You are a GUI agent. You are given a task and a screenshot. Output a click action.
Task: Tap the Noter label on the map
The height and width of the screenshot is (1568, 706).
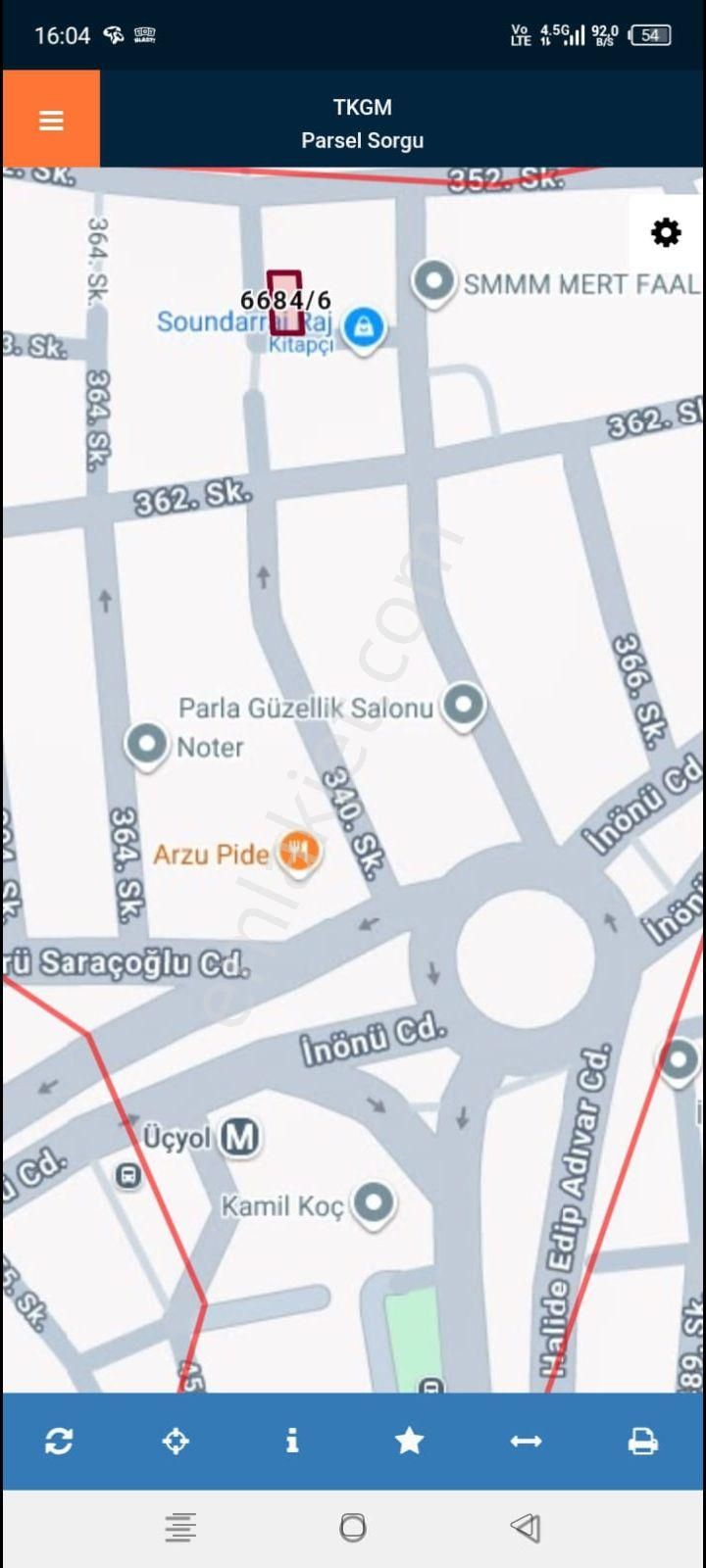point(210,747)
